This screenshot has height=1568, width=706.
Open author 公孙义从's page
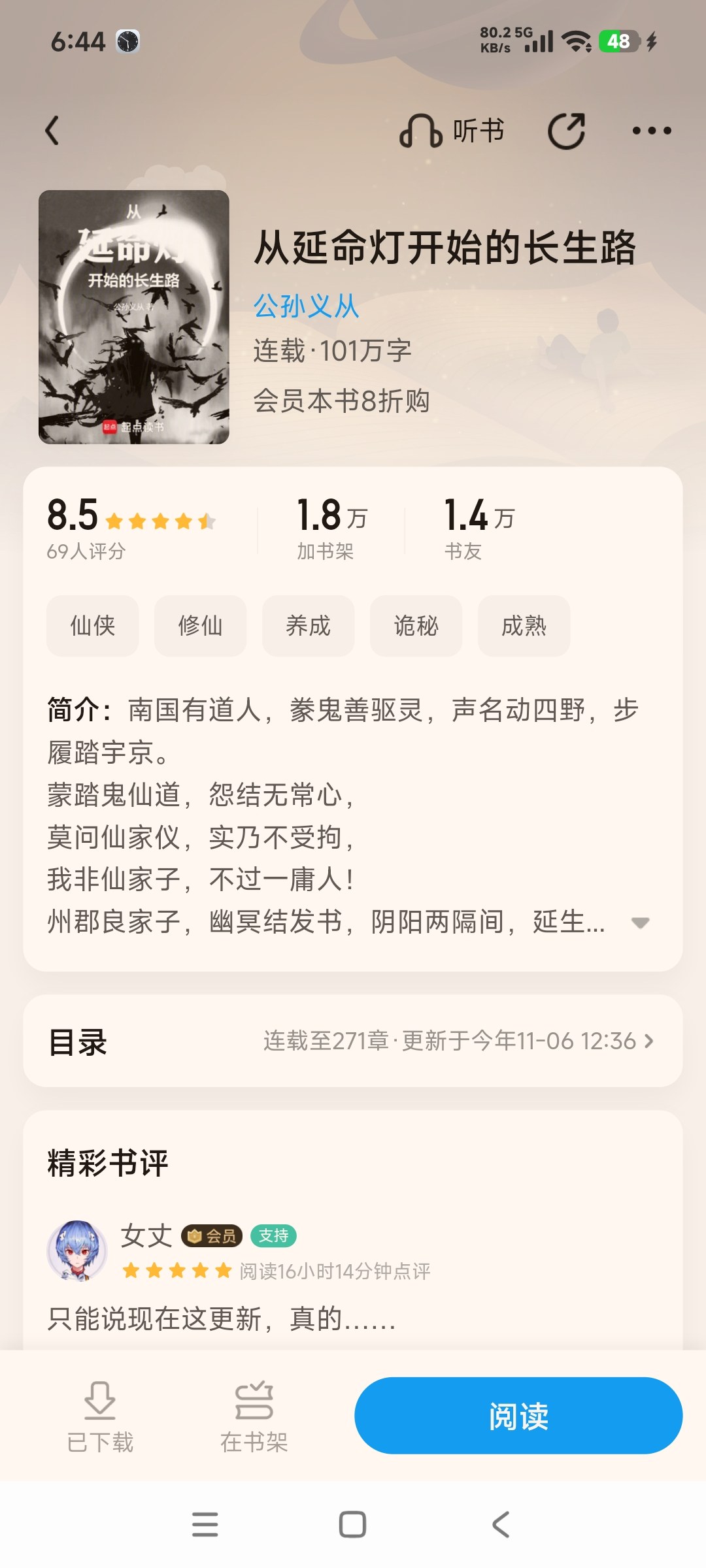click(x=306, y=306)
